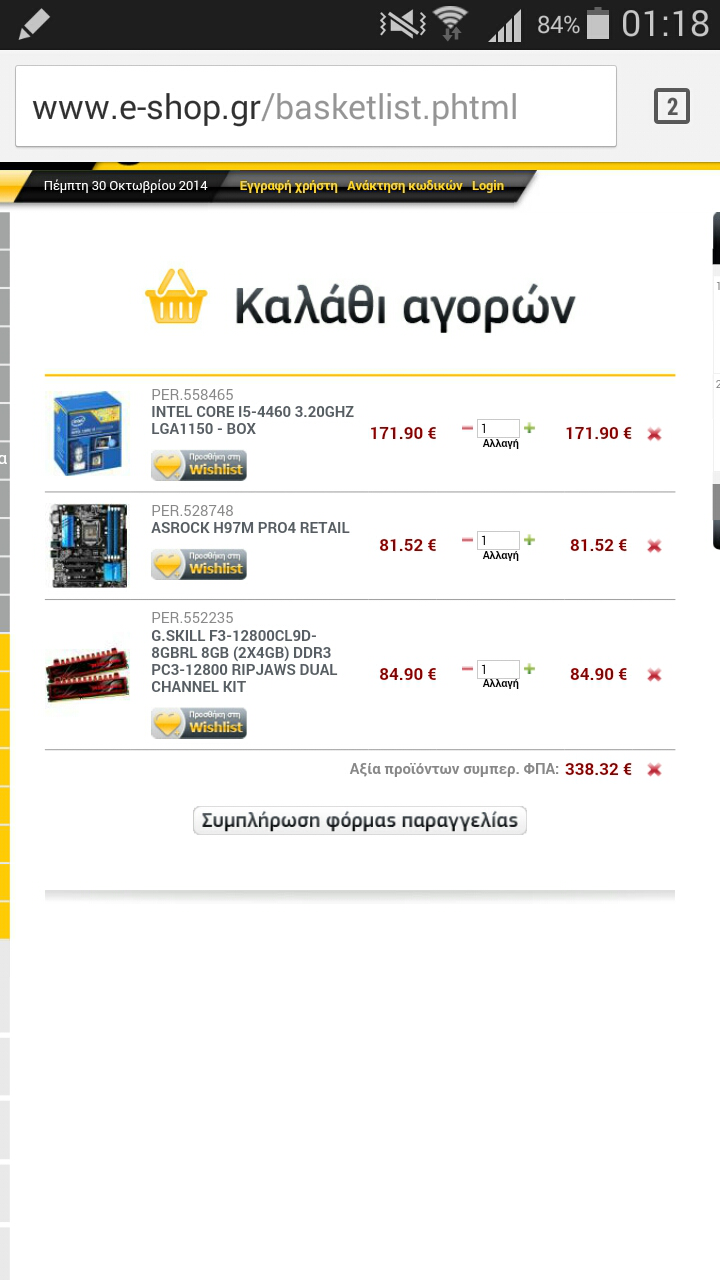Open the Intel Core i5-4460 product image
The width and height of the screenshot is (720, 1280).
click(87, 434)
